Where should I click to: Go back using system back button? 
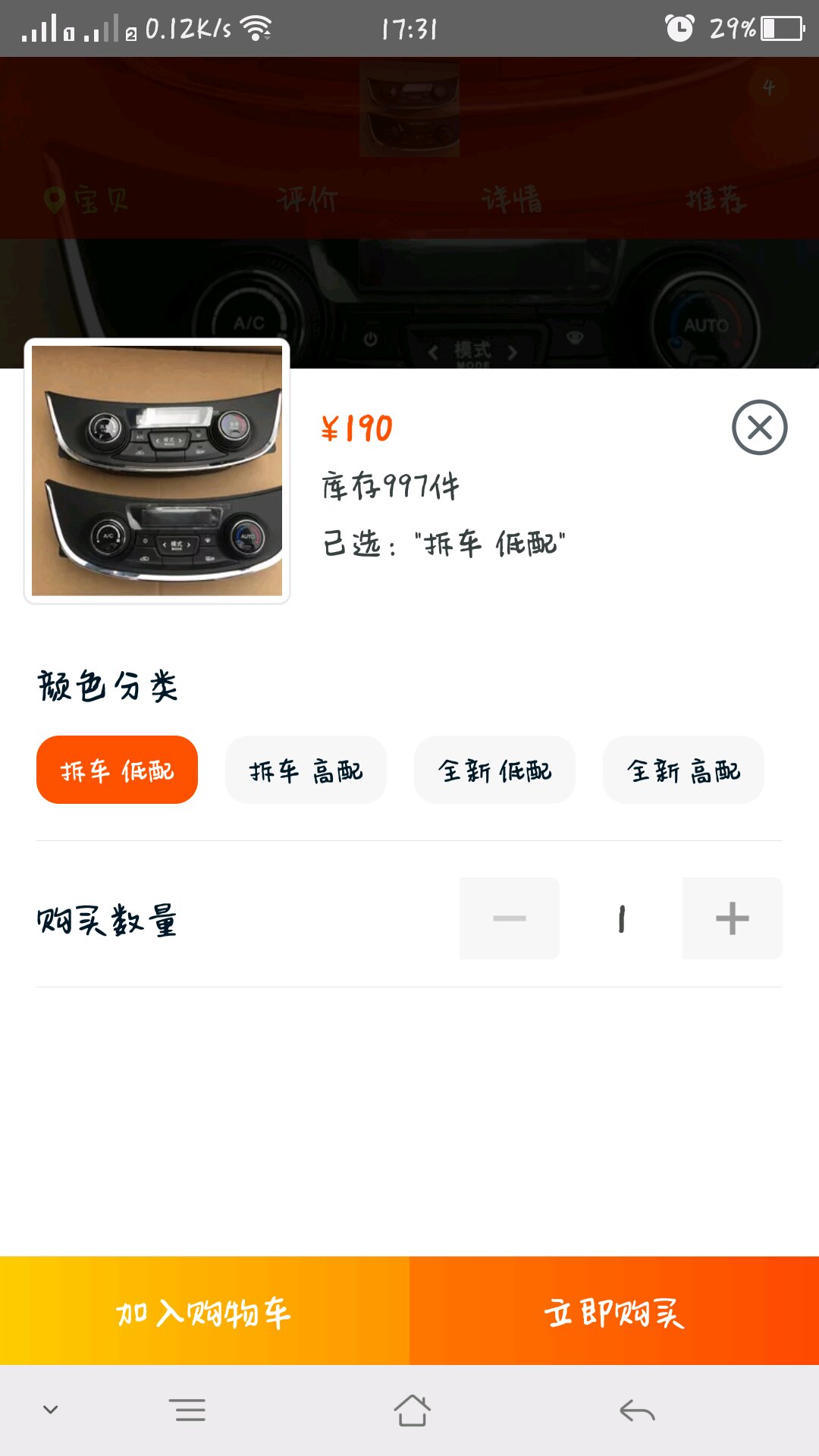coord(637,1410)
